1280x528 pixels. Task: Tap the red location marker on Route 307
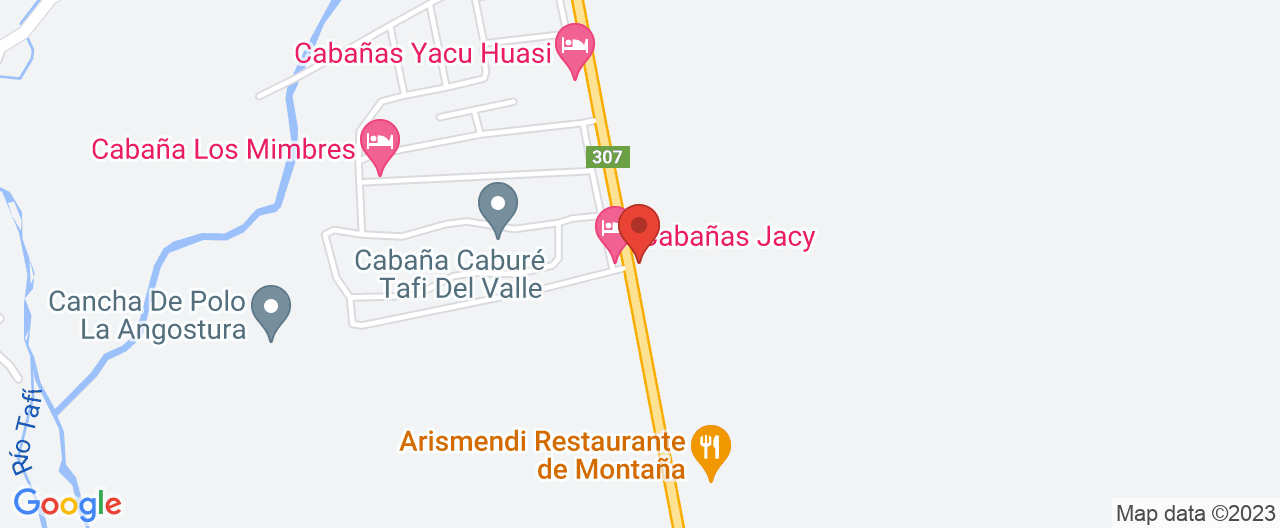tap(639, 227)
